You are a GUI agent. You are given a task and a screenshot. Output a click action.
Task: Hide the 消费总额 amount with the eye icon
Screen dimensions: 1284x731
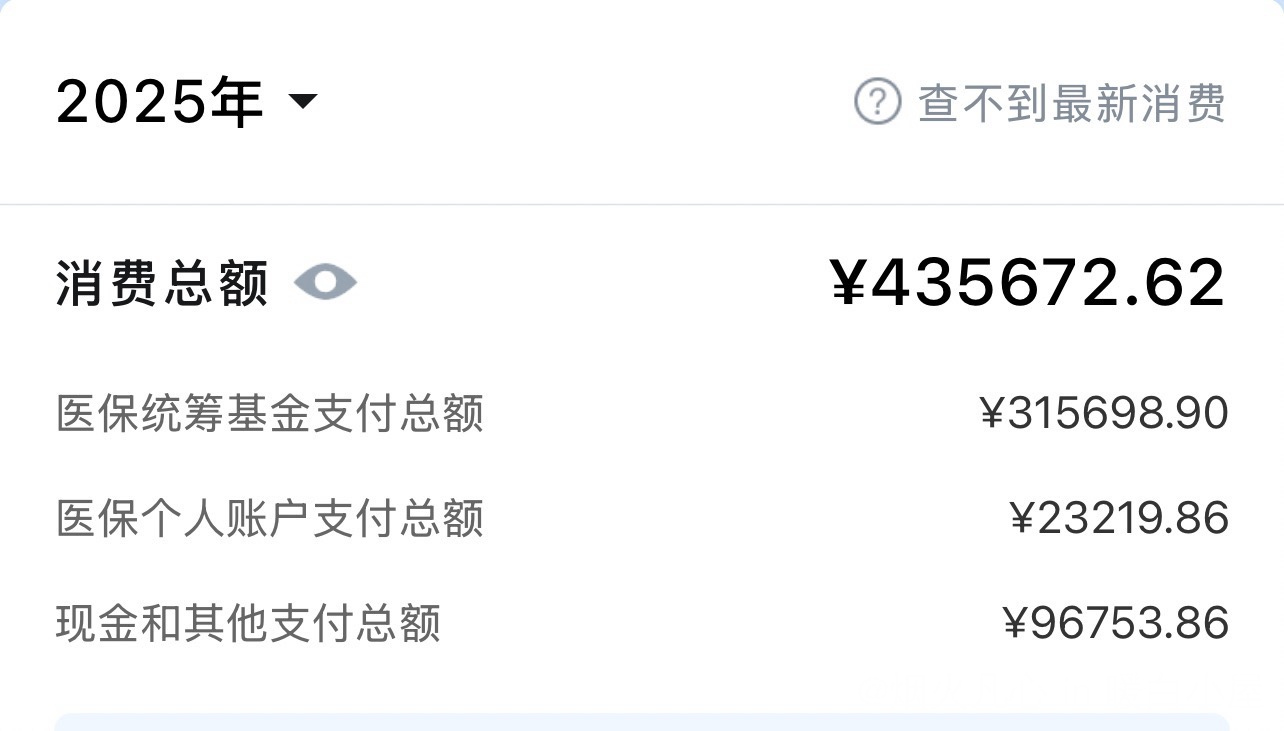(x=325, y=283)
